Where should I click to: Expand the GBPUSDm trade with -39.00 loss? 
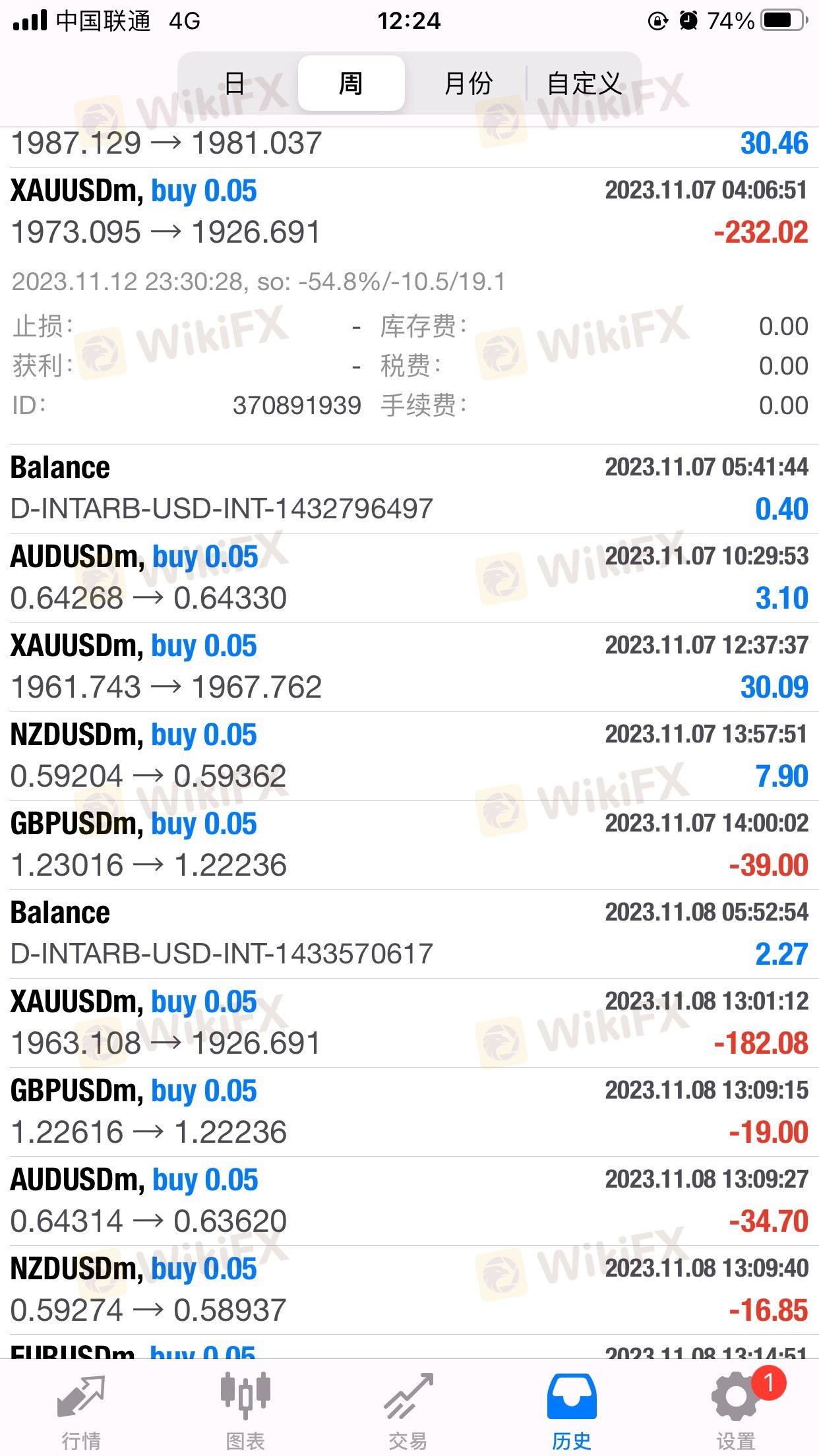click(409, 845)
